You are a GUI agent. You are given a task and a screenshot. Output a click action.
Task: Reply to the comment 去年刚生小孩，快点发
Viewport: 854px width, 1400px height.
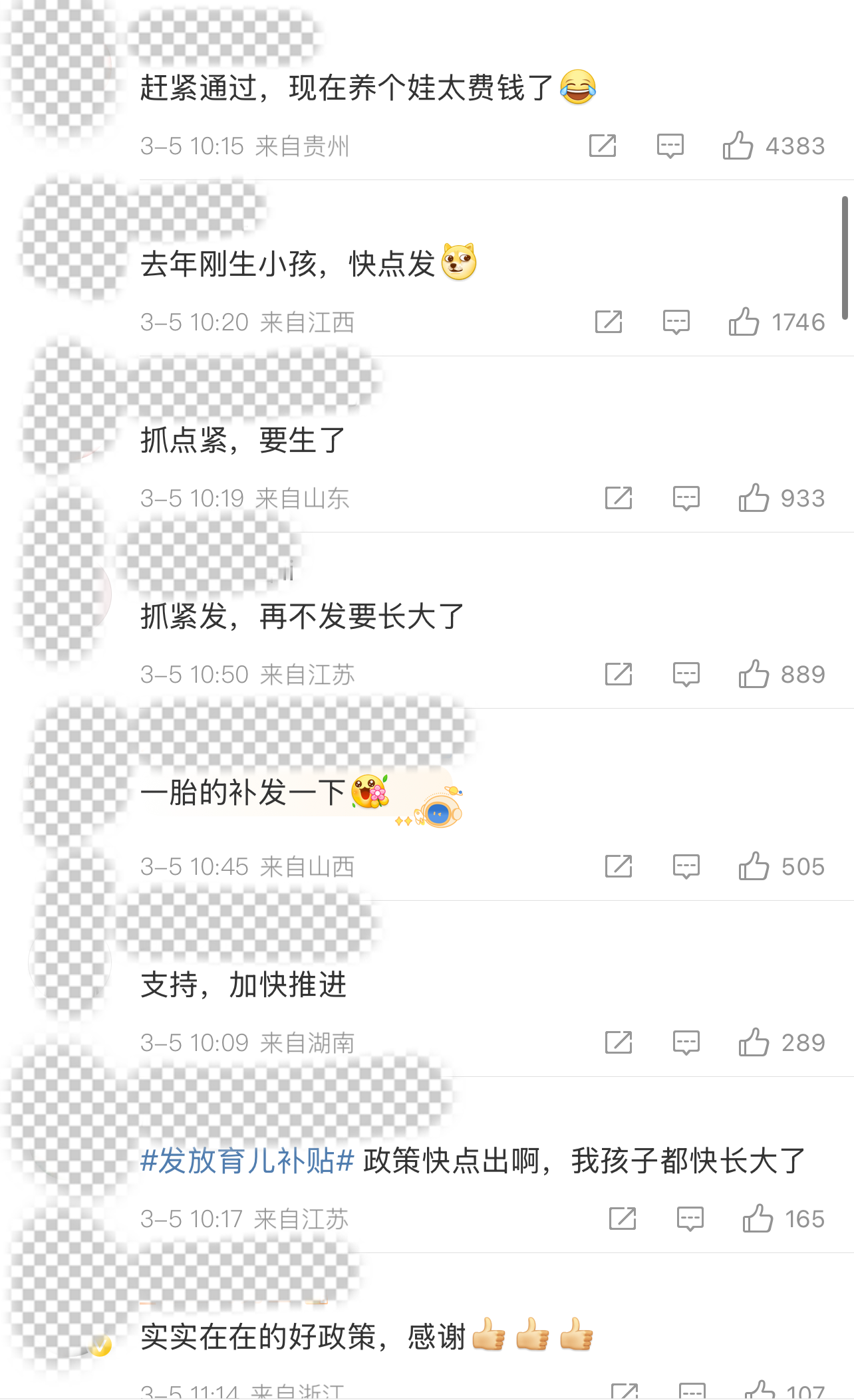[x=676, y=322]
